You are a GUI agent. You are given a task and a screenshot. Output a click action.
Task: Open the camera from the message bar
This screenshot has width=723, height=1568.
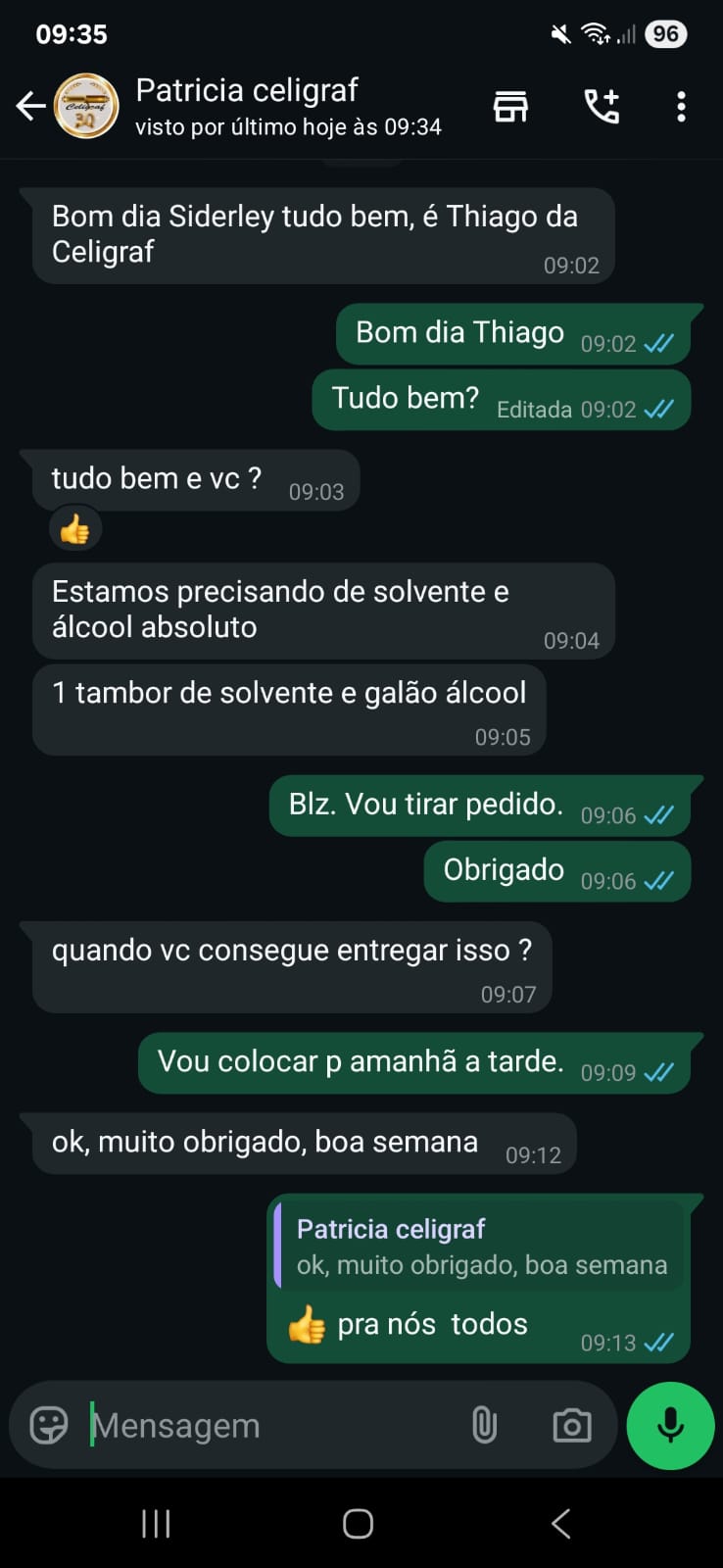pos(572,1425)
